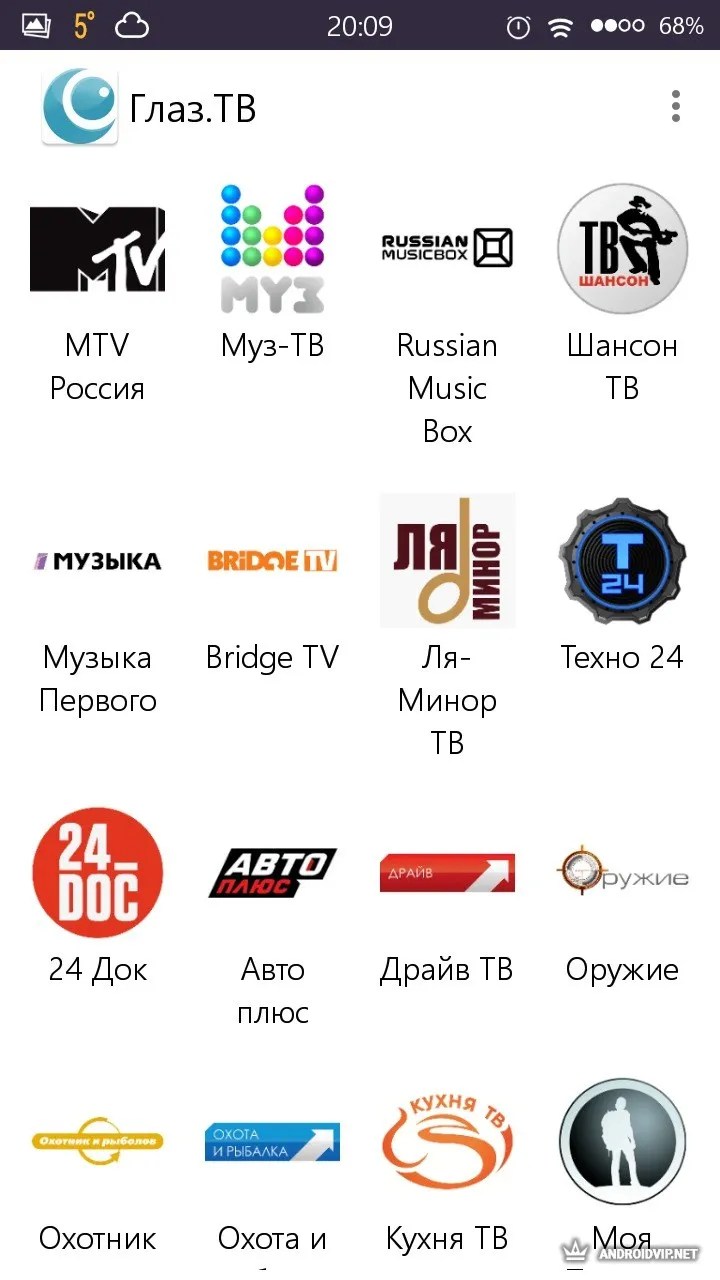Select the Bridge TV channel logo
The width and height of the screenshot is (720, 1280).
pyautogui.click(x=272, y=560)
